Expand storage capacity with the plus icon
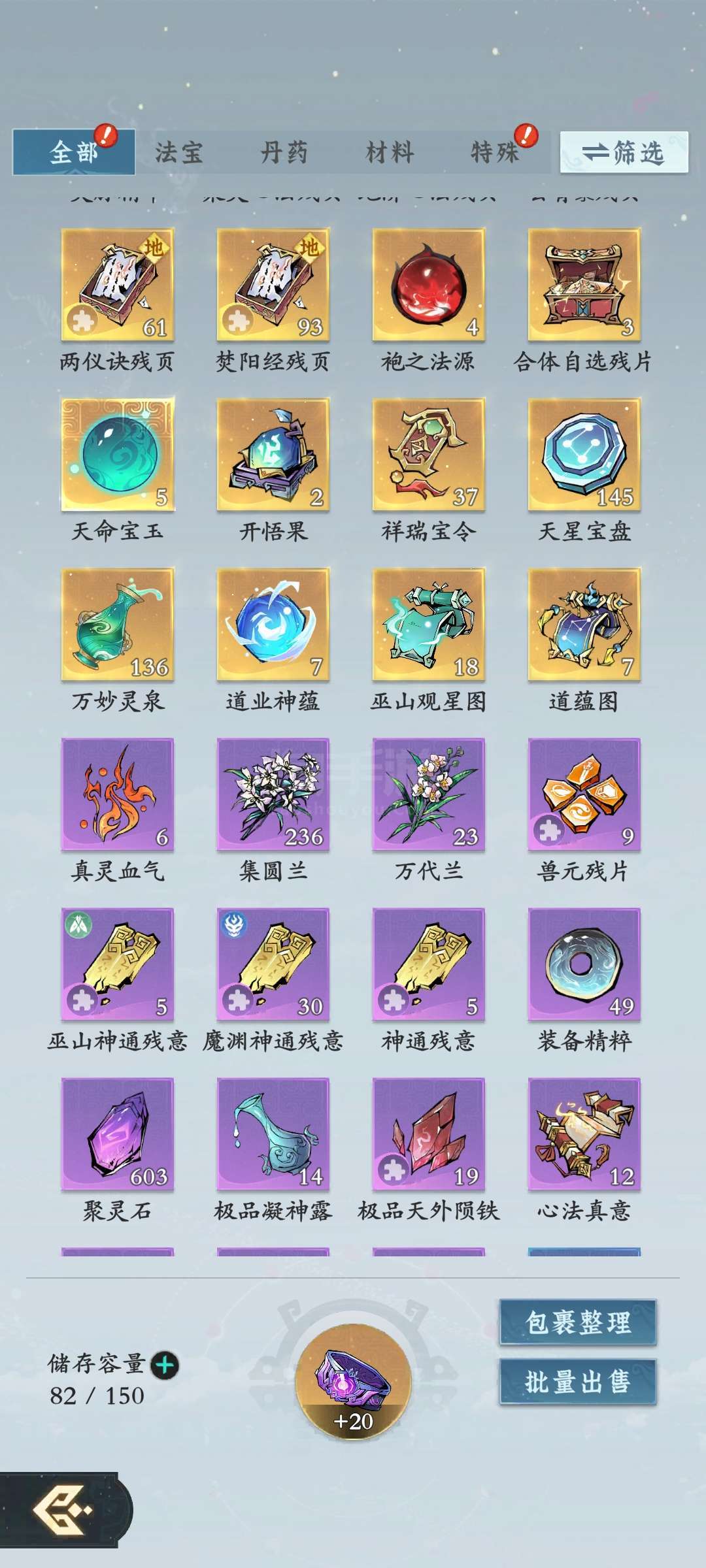The width and height of the screenshot is (706, 1568). pos(165,1365)
